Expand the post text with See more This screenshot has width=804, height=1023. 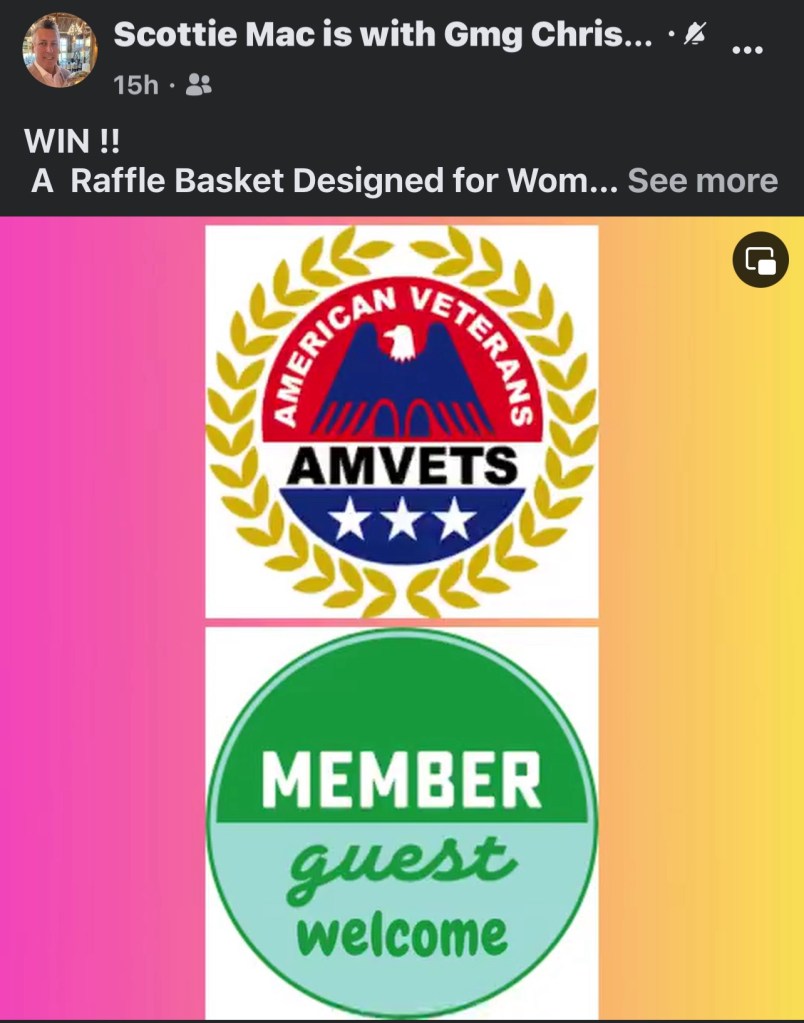pyautogui.click(x=702, y=181)
